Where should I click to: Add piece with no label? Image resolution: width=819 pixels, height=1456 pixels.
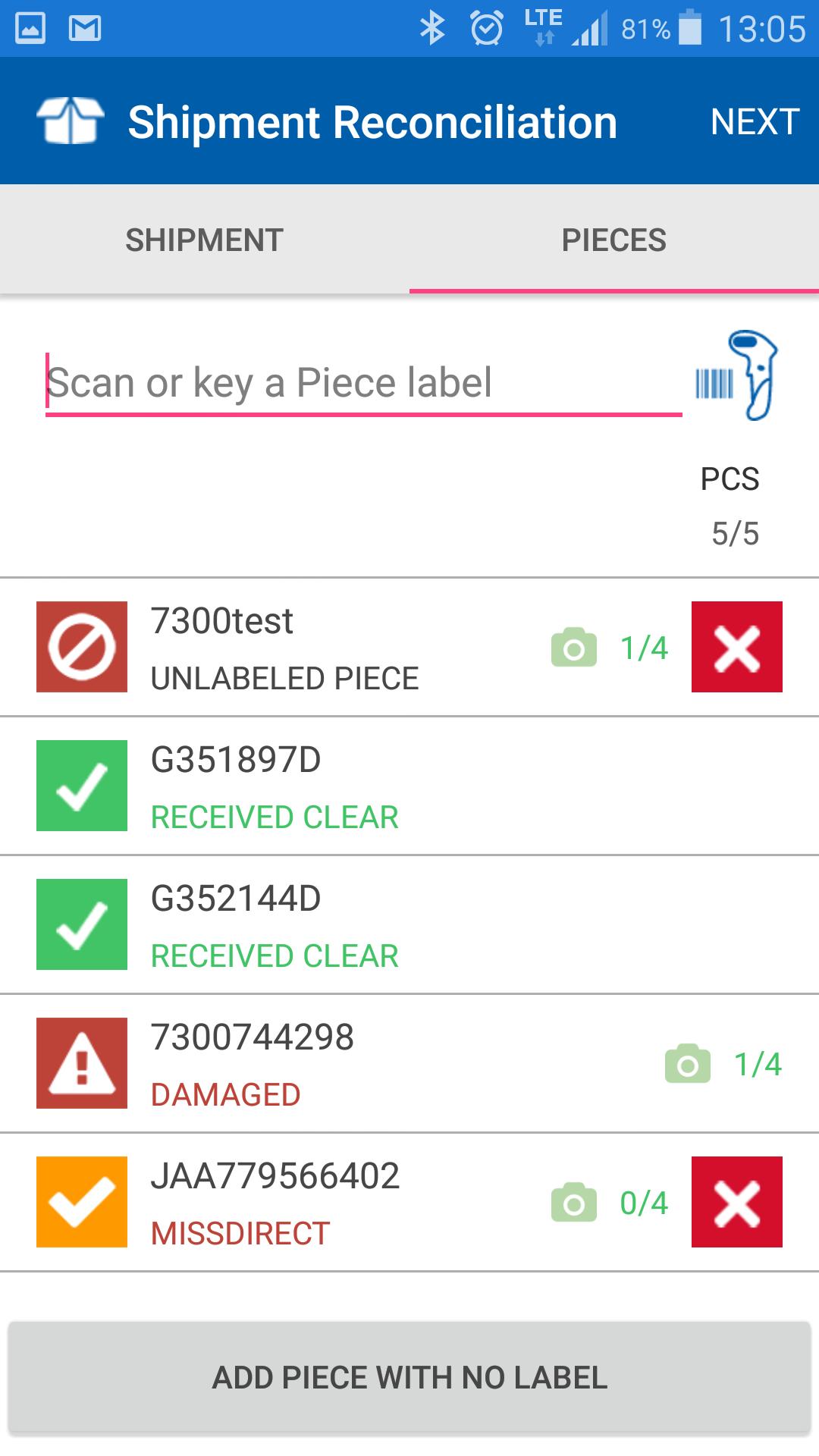(x=409, y=1378)
